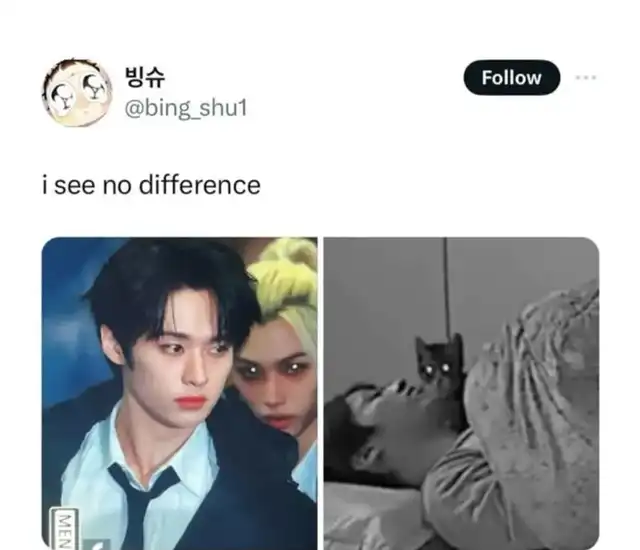Screen dimensions: 640x550
Task: Open the left photo of the tweet
Action: [x=180, y=393]
